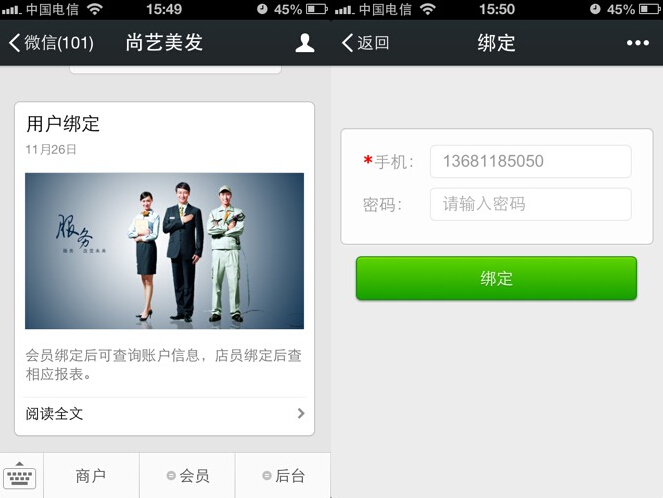Open the 商户 menu
The image size is (663, 498).
tap(91, 476)
